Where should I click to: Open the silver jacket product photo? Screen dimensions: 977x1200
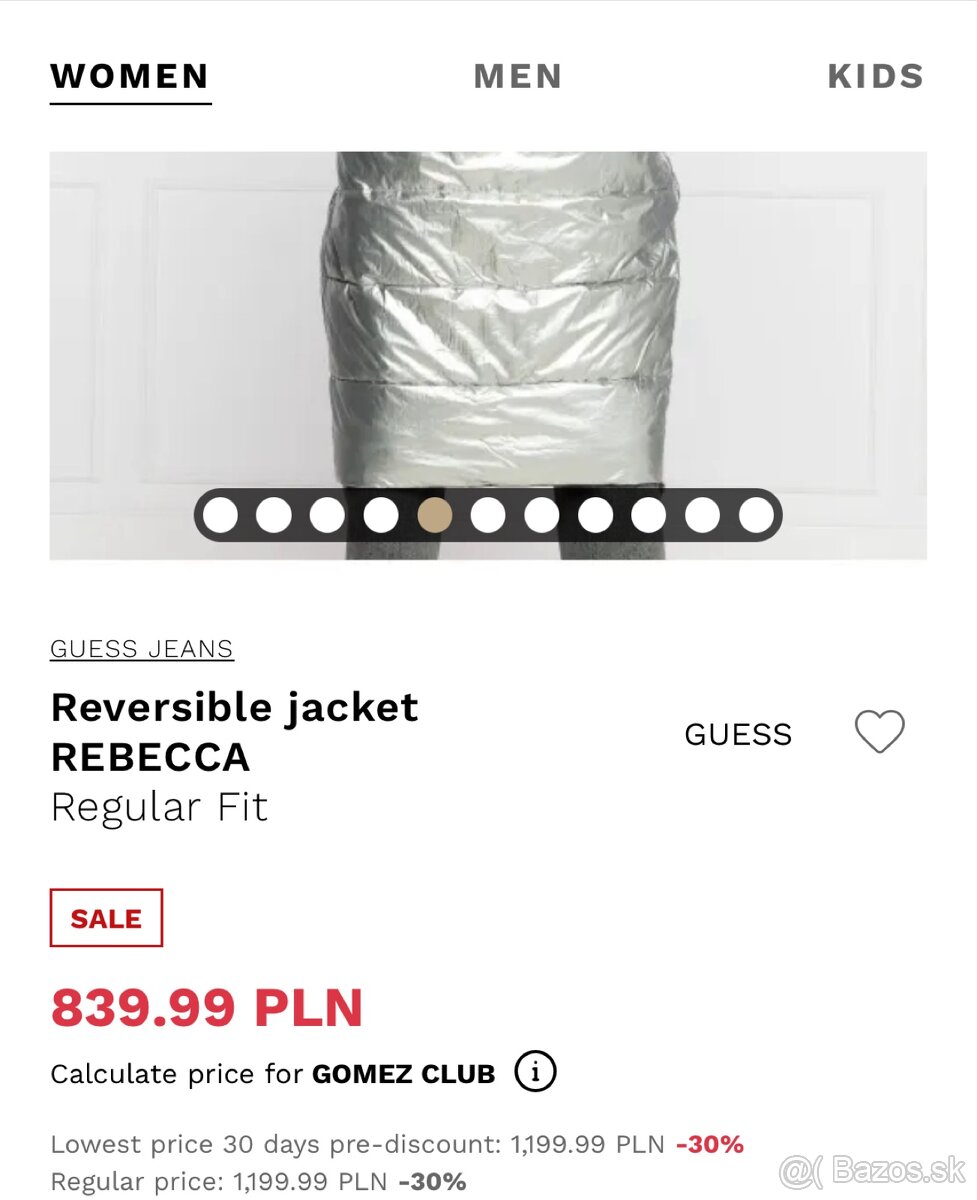pyautogui.click(x=500, y=320)
